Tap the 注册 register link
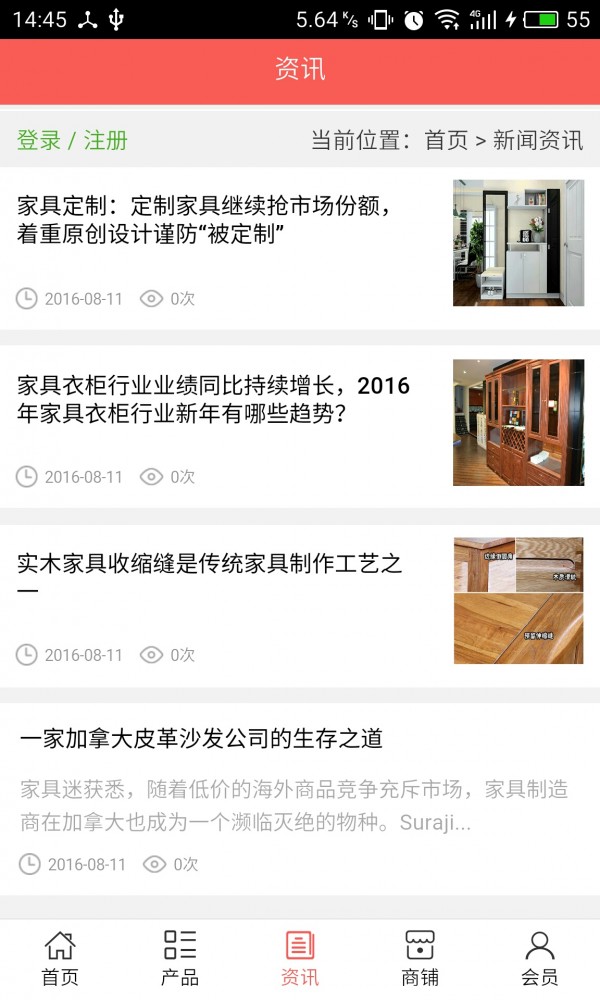This screenshot has width=600, height=1000. point(106,140)
